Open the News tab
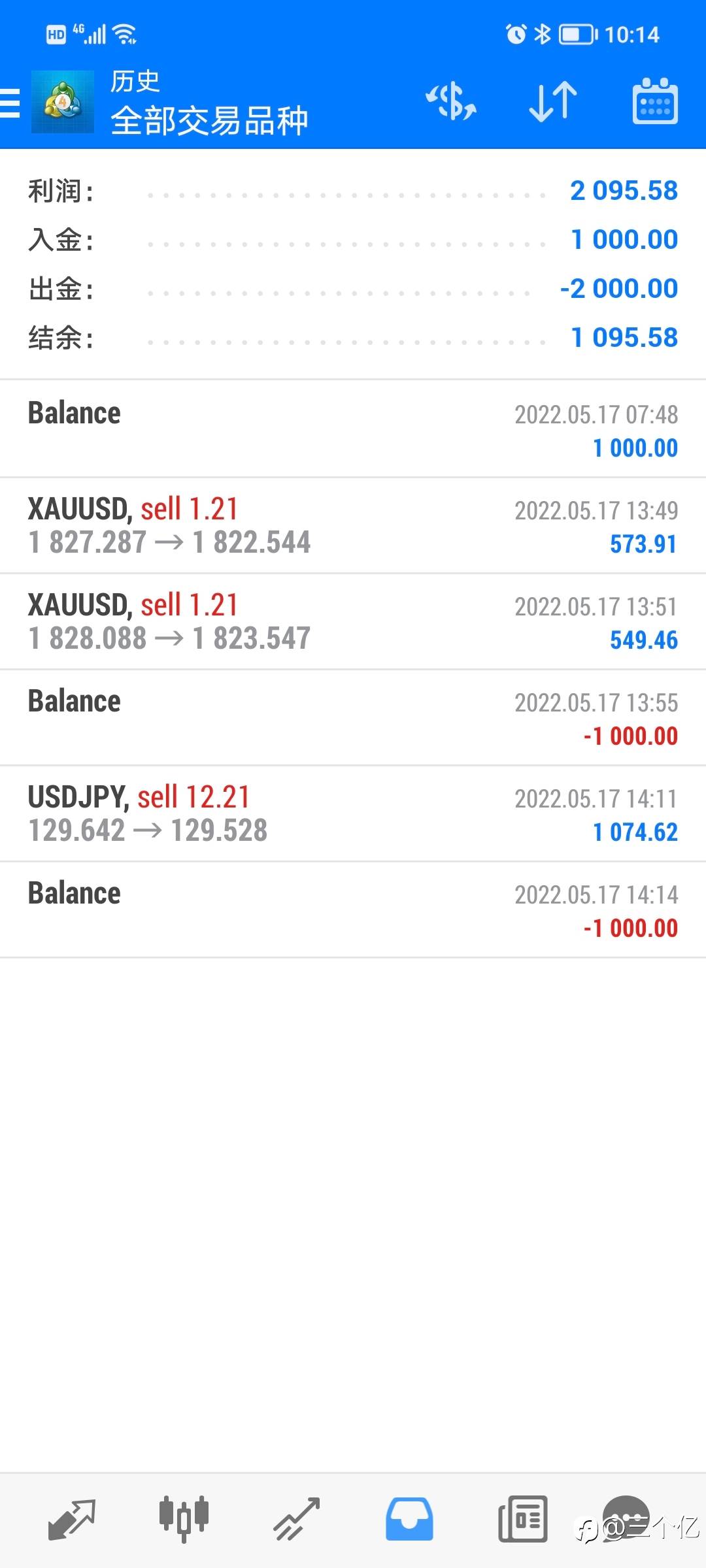 pyautogui.click(x=522, y=1518)
